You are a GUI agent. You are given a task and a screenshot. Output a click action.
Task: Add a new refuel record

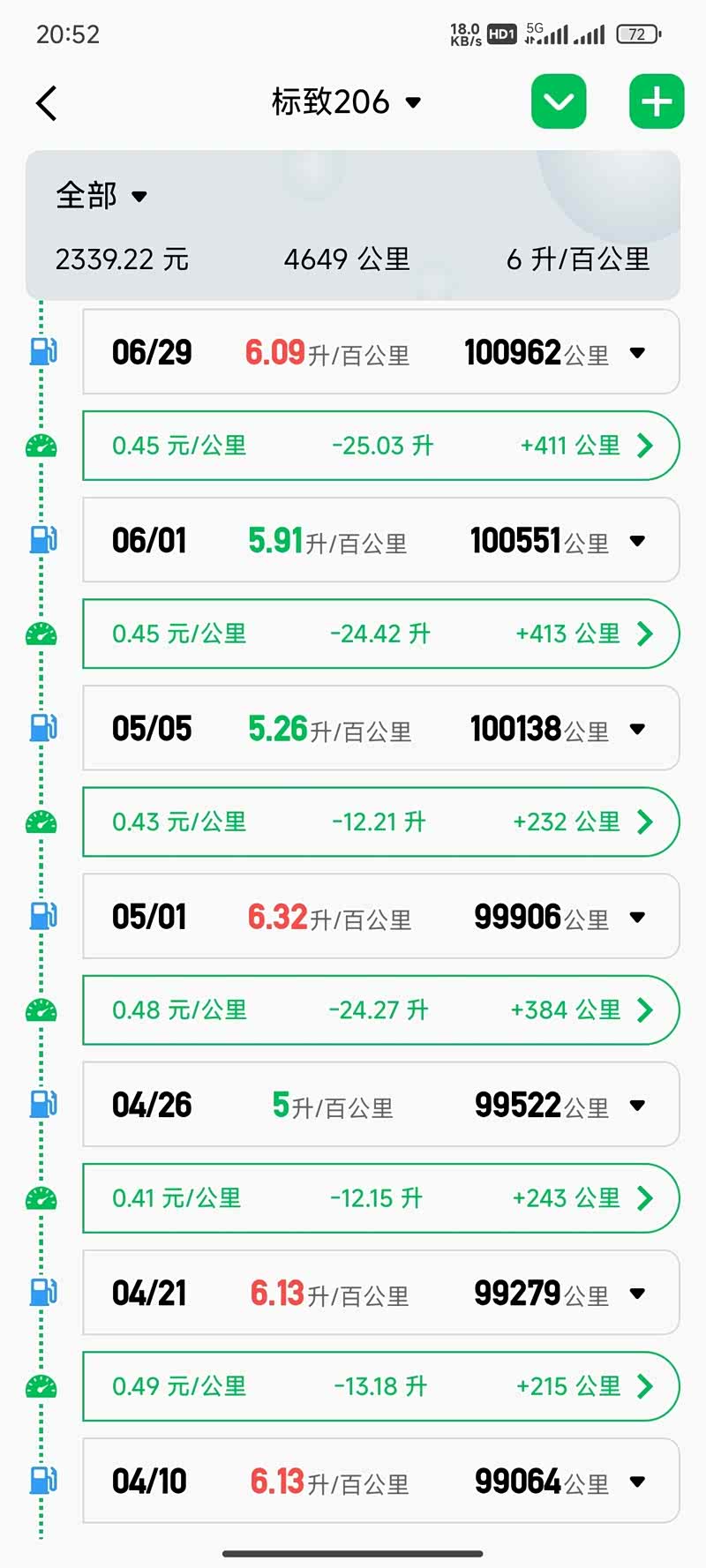pos(657,102)
